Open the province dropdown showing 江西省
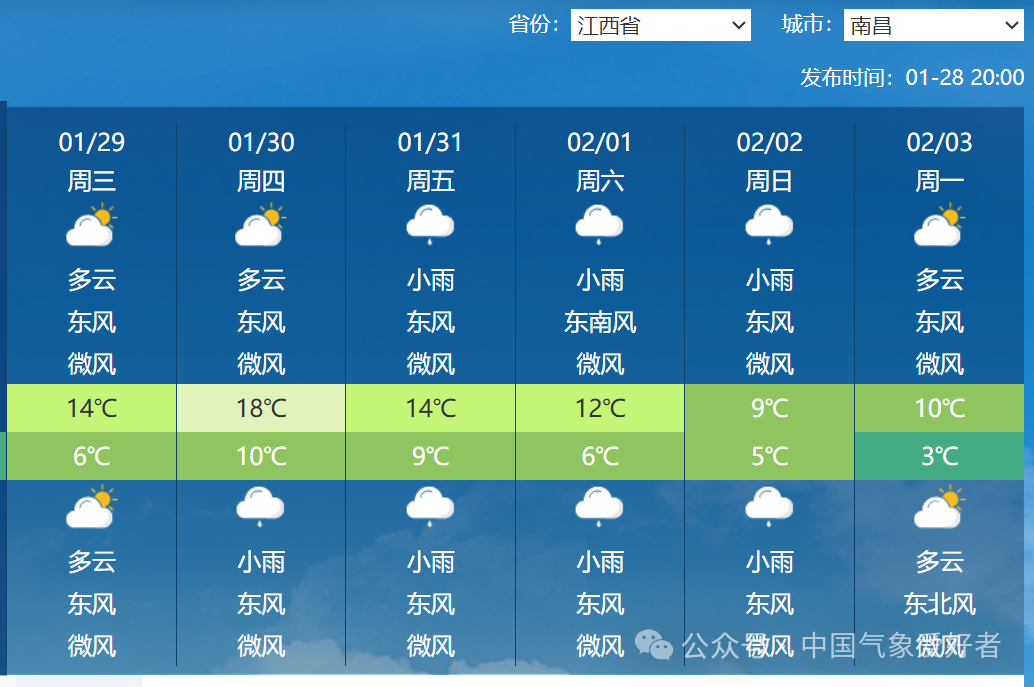This screenshot has height=687, width=1034. pyautogui.click(x=660, y=25)
